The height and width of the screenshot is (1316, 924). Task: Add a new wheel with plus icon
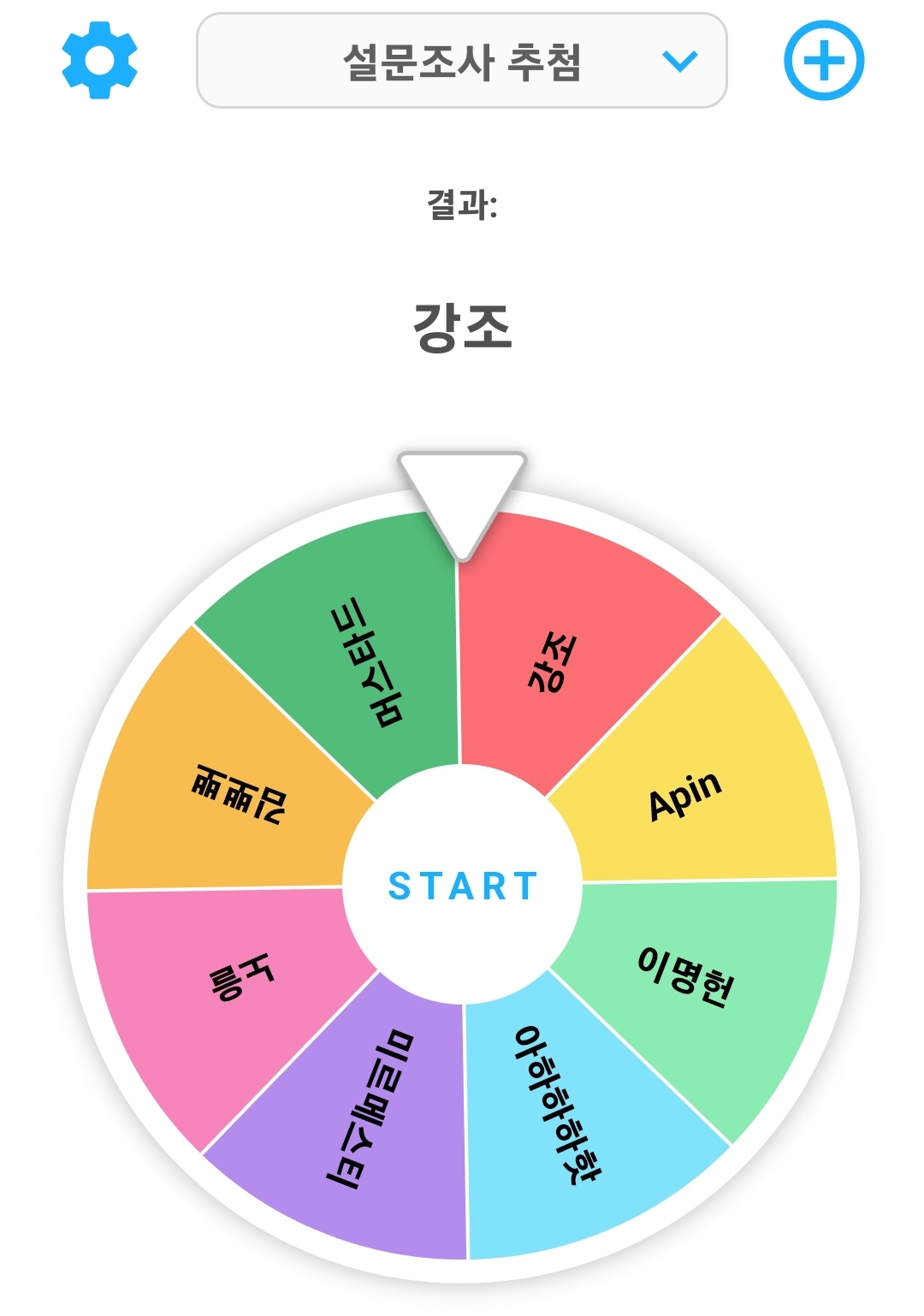coord(824,61)
